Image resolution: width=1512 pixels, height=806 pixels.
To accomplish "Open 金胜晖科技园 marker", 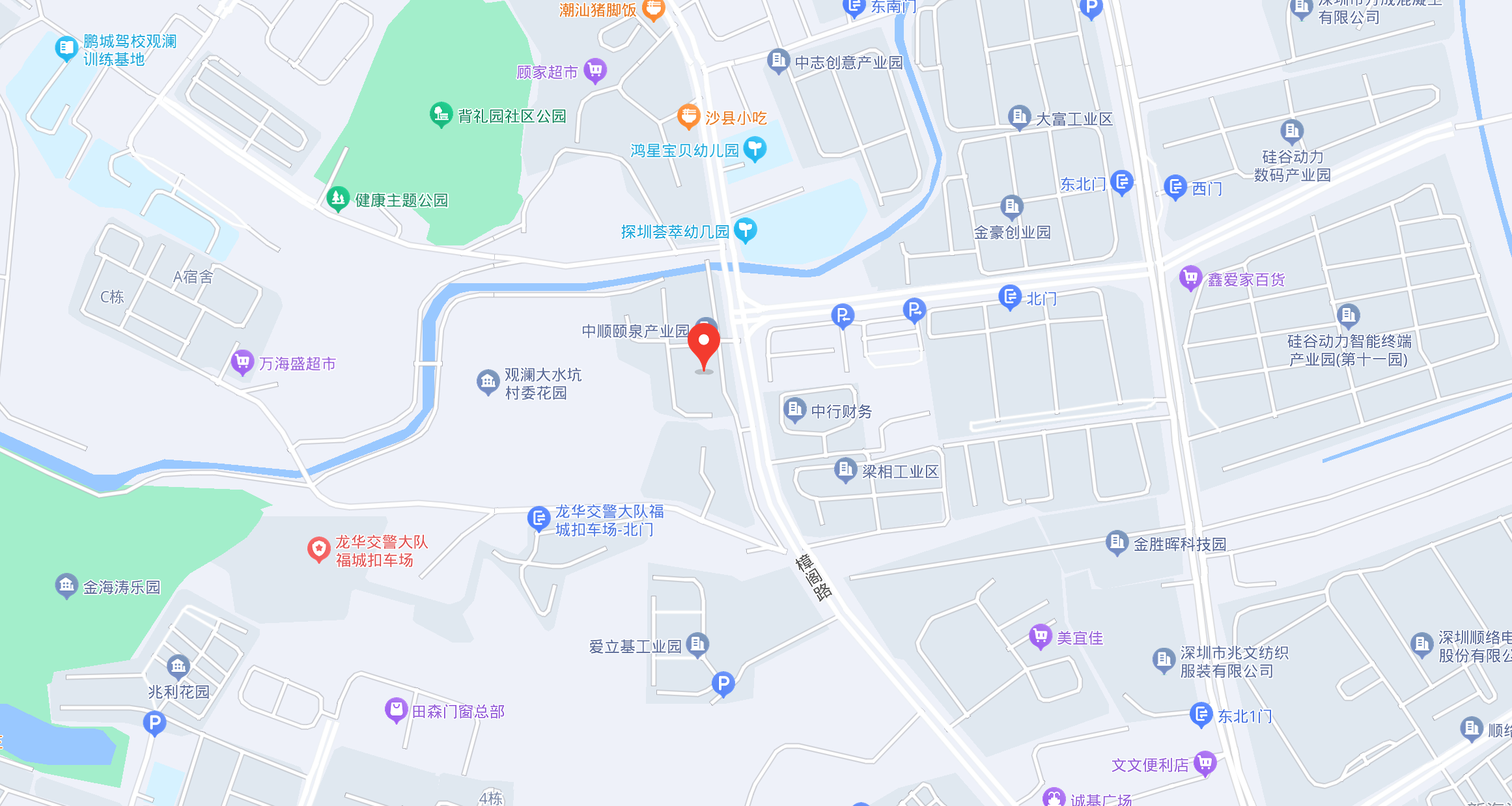I will click(1117, 543).
